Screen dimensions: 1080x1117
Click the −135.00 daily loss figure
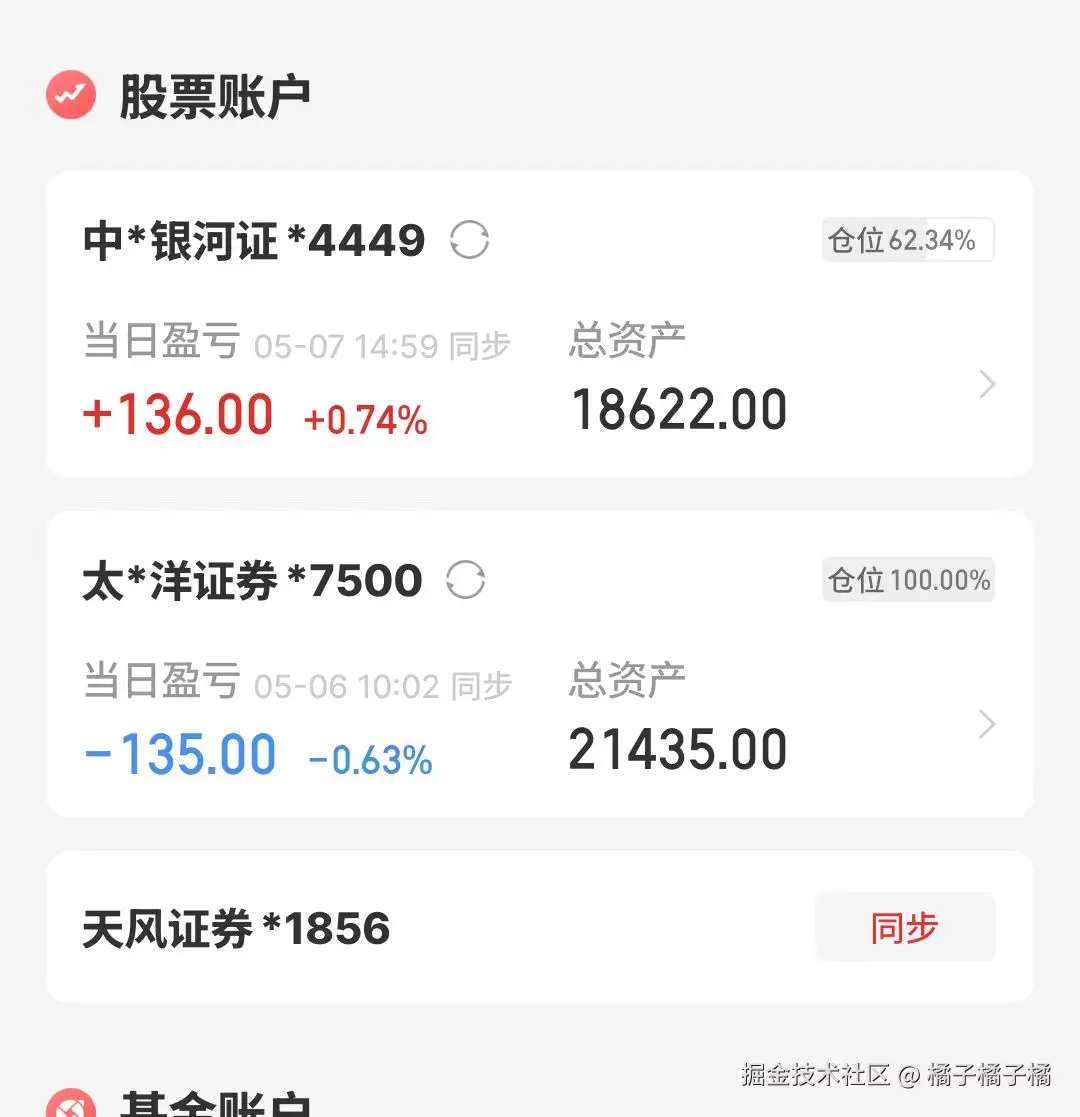pyautogui.click(x=178, y=753)
